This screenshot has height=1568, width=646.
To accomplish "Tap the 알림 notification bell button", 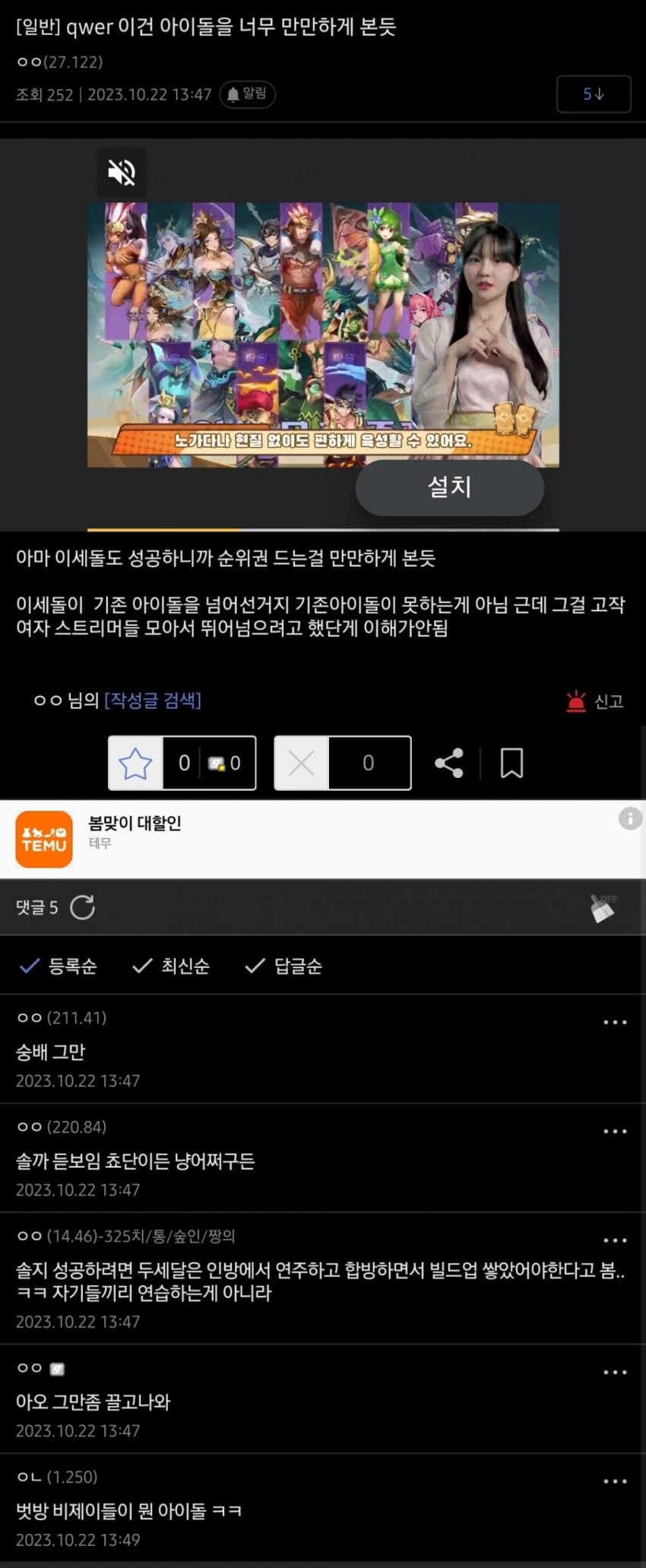I will coord(247,94).
